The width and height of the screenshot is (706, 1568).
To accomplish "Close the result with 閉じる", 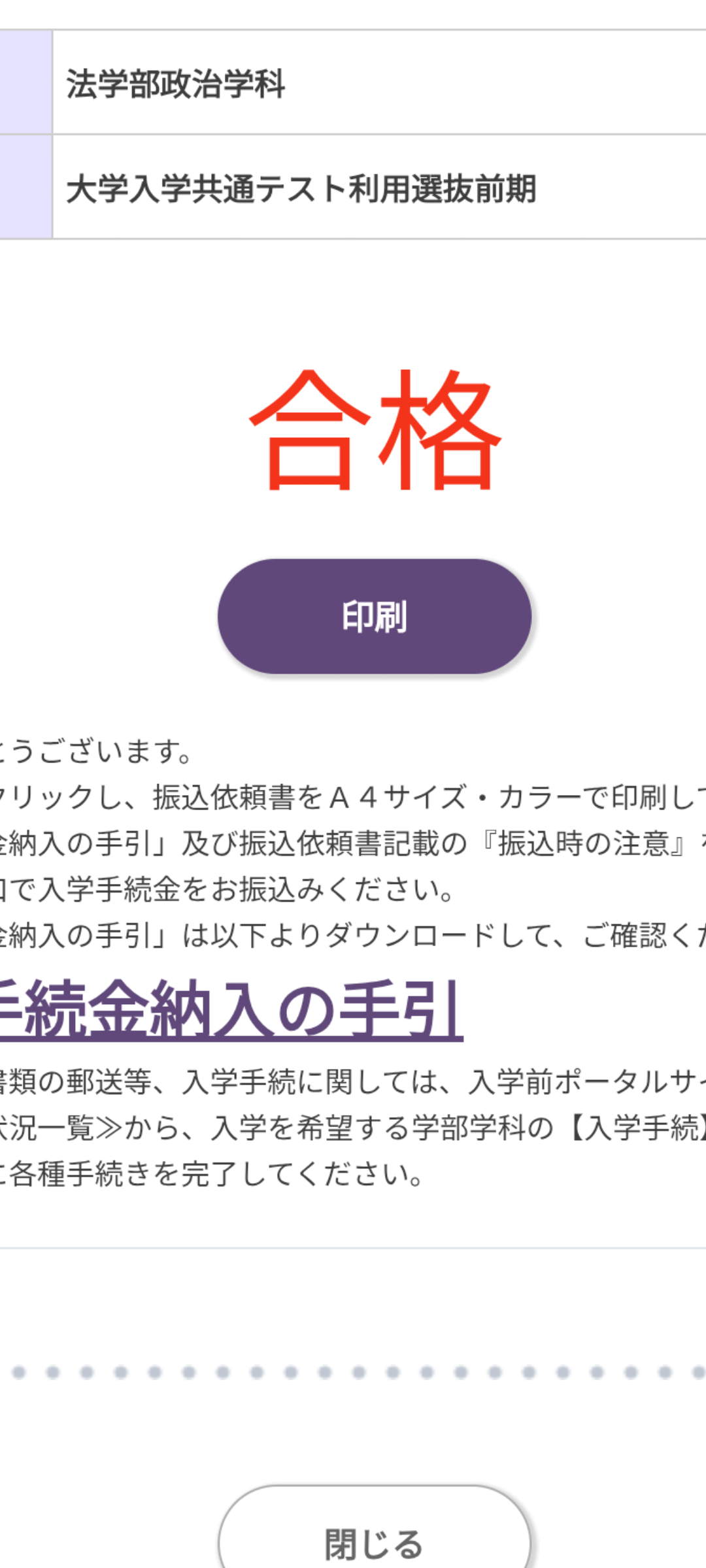I will tap(374, 1542).
